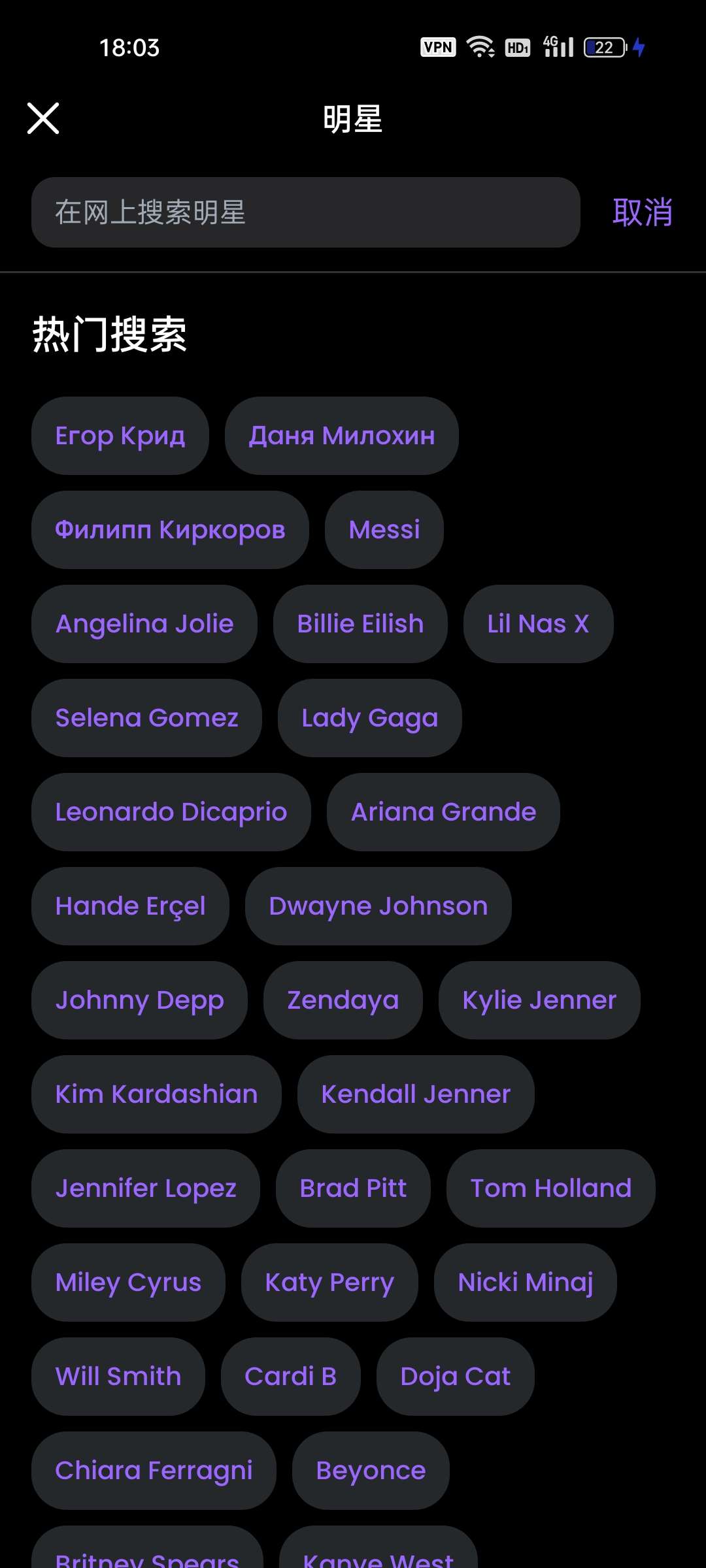Viewport: 706px width, 1568px height.
Task: Select the Chiara Ferragni chip
Action: (154, 1471)
